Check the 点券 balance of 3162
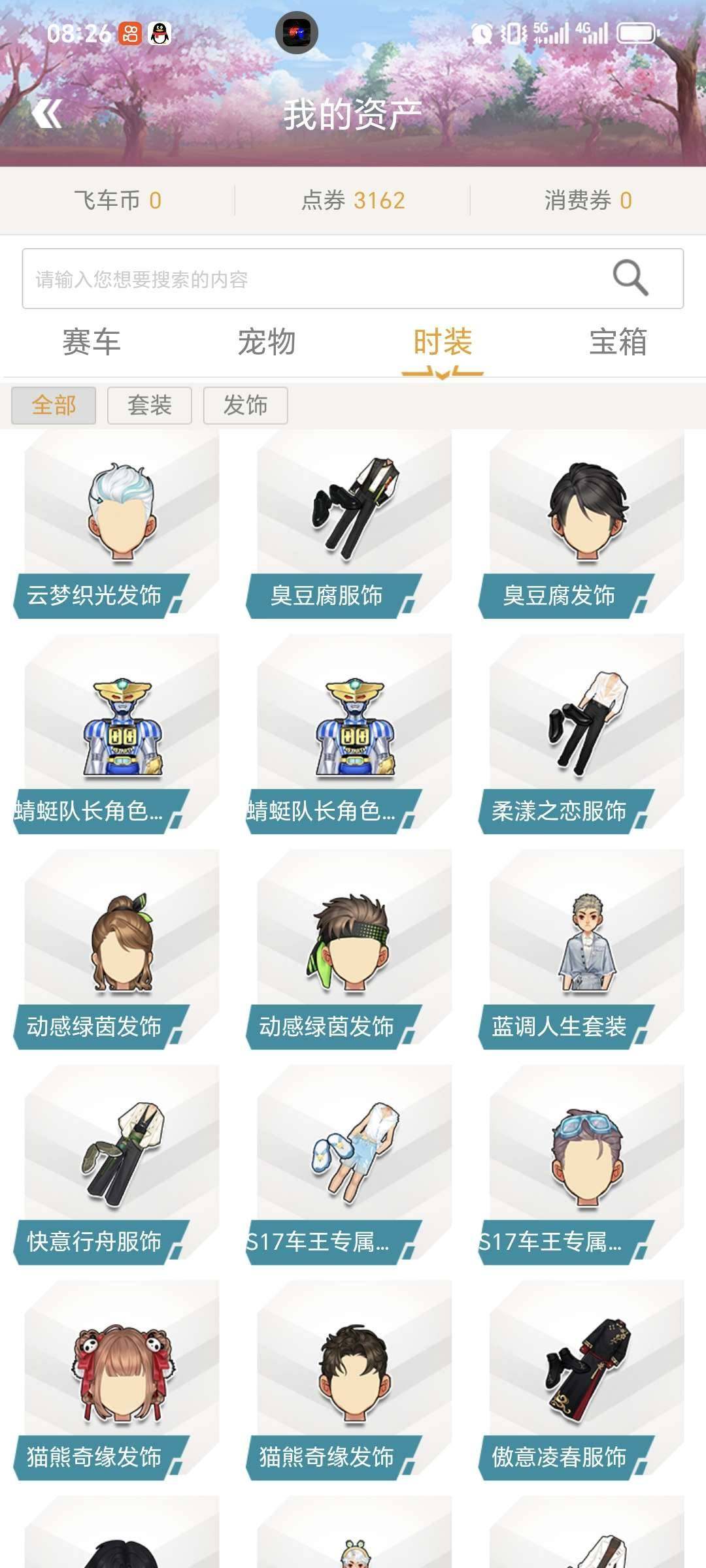The image size is (706, 1568). [x=353, y=202]
